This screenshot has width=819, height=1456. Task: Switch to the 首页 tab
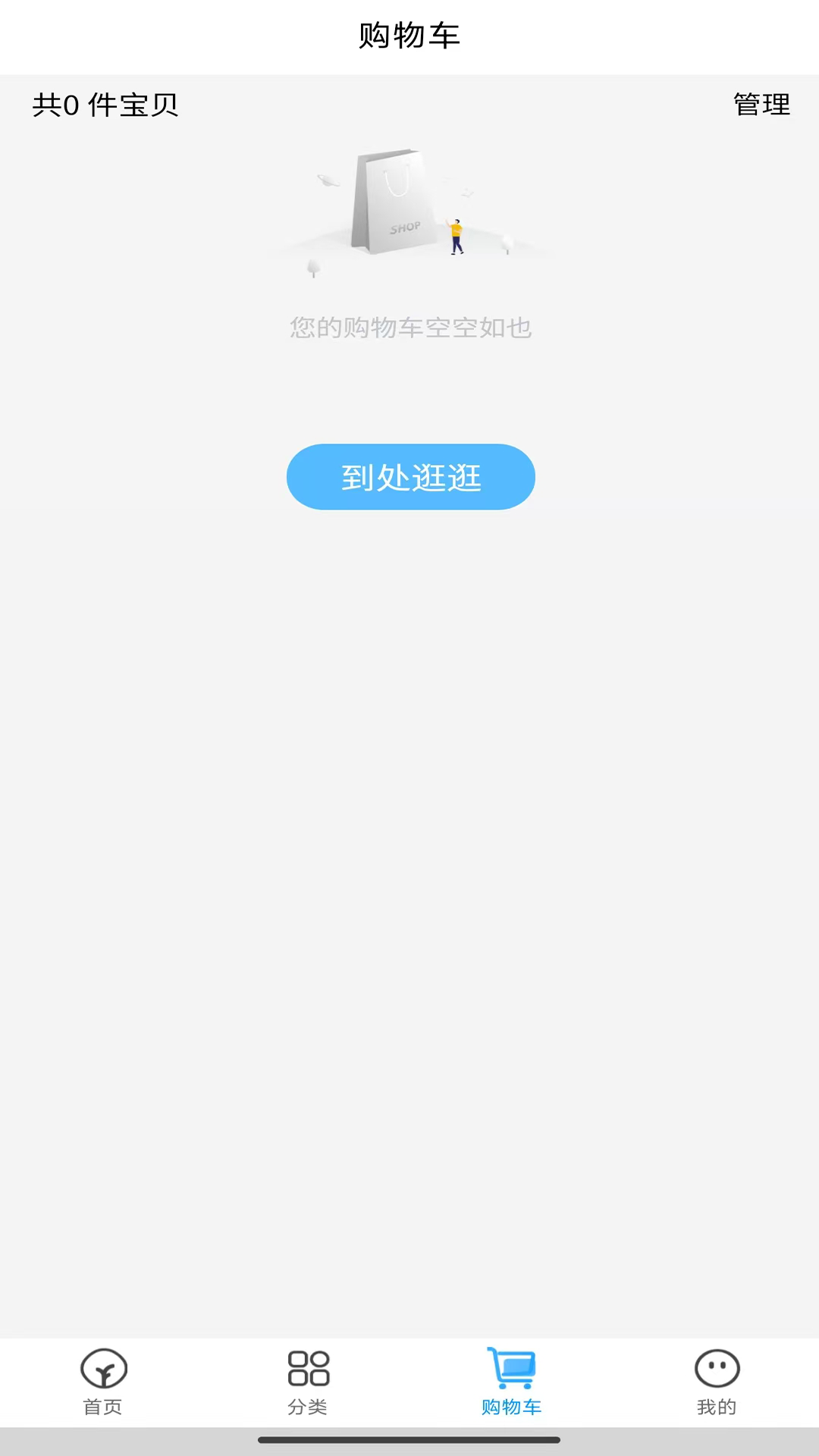102,1384
